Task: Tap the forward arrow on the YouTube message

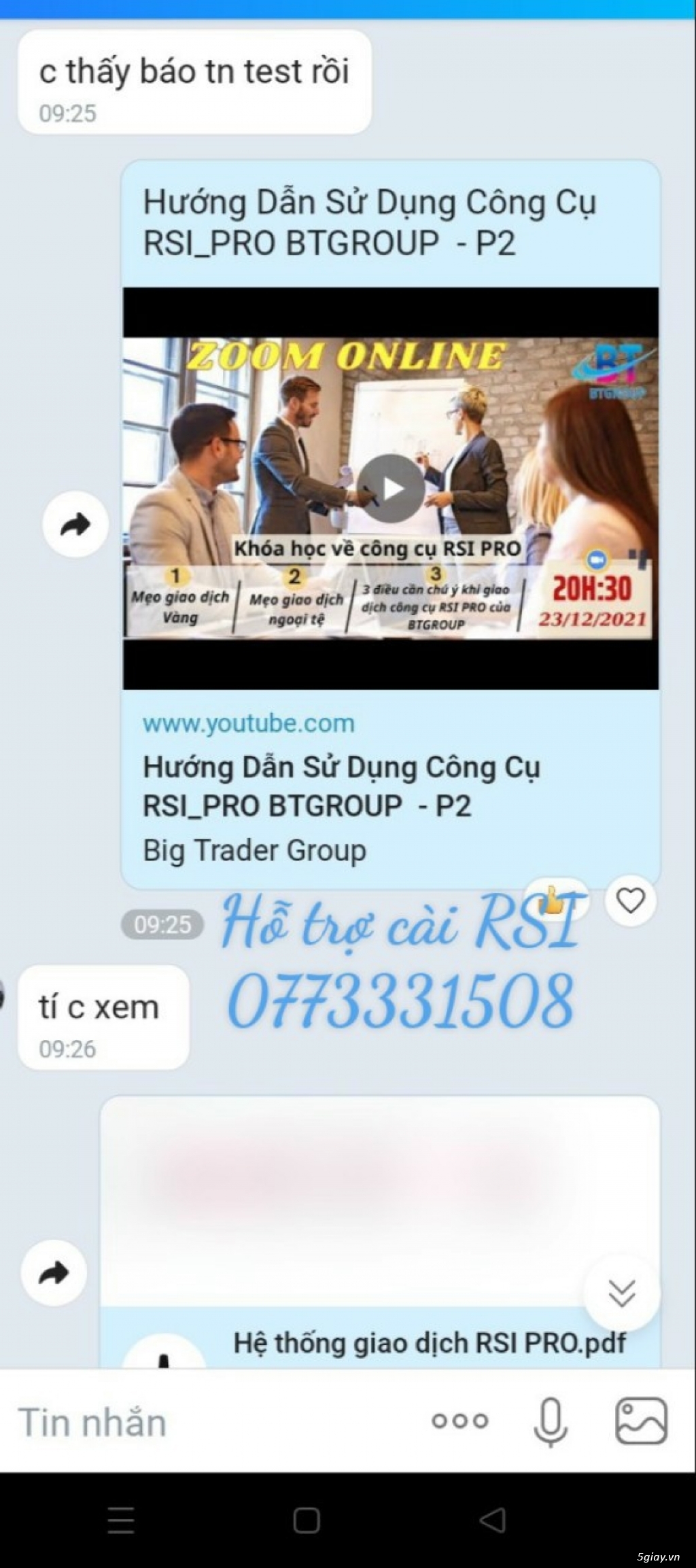Action: tap(77, 523)
